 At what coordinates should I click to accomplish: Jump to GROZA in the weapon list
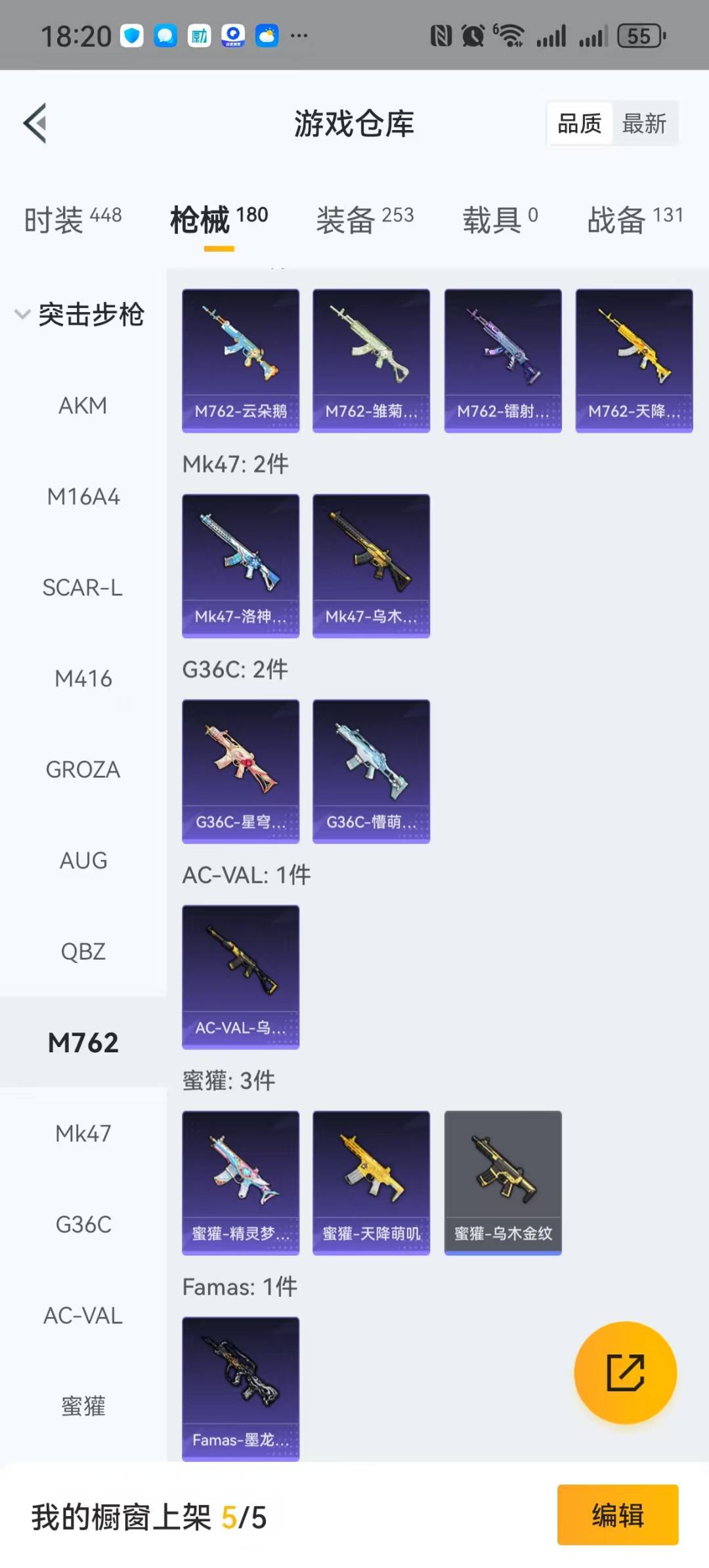83,769
